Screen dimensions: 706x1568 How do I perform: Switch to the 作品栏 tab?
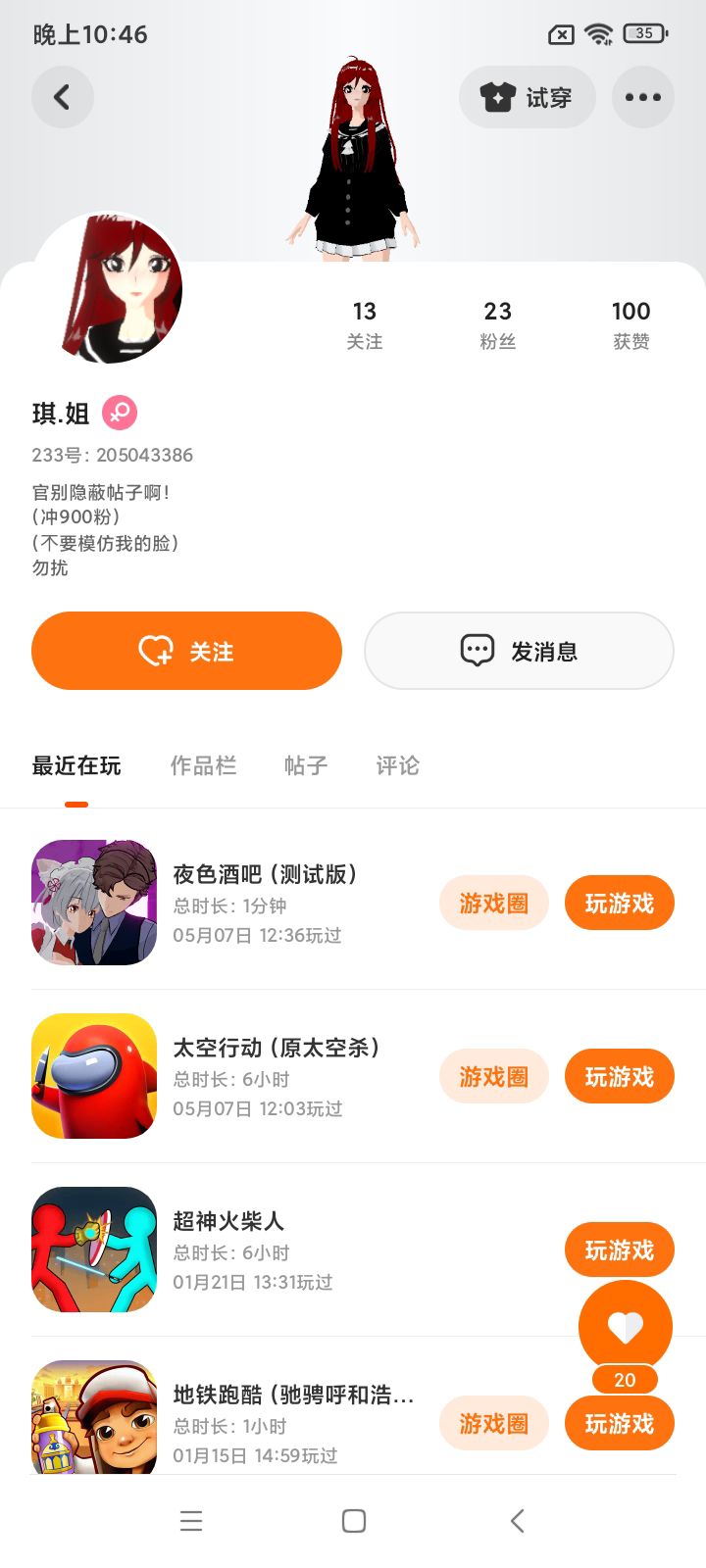click(203, 765)
